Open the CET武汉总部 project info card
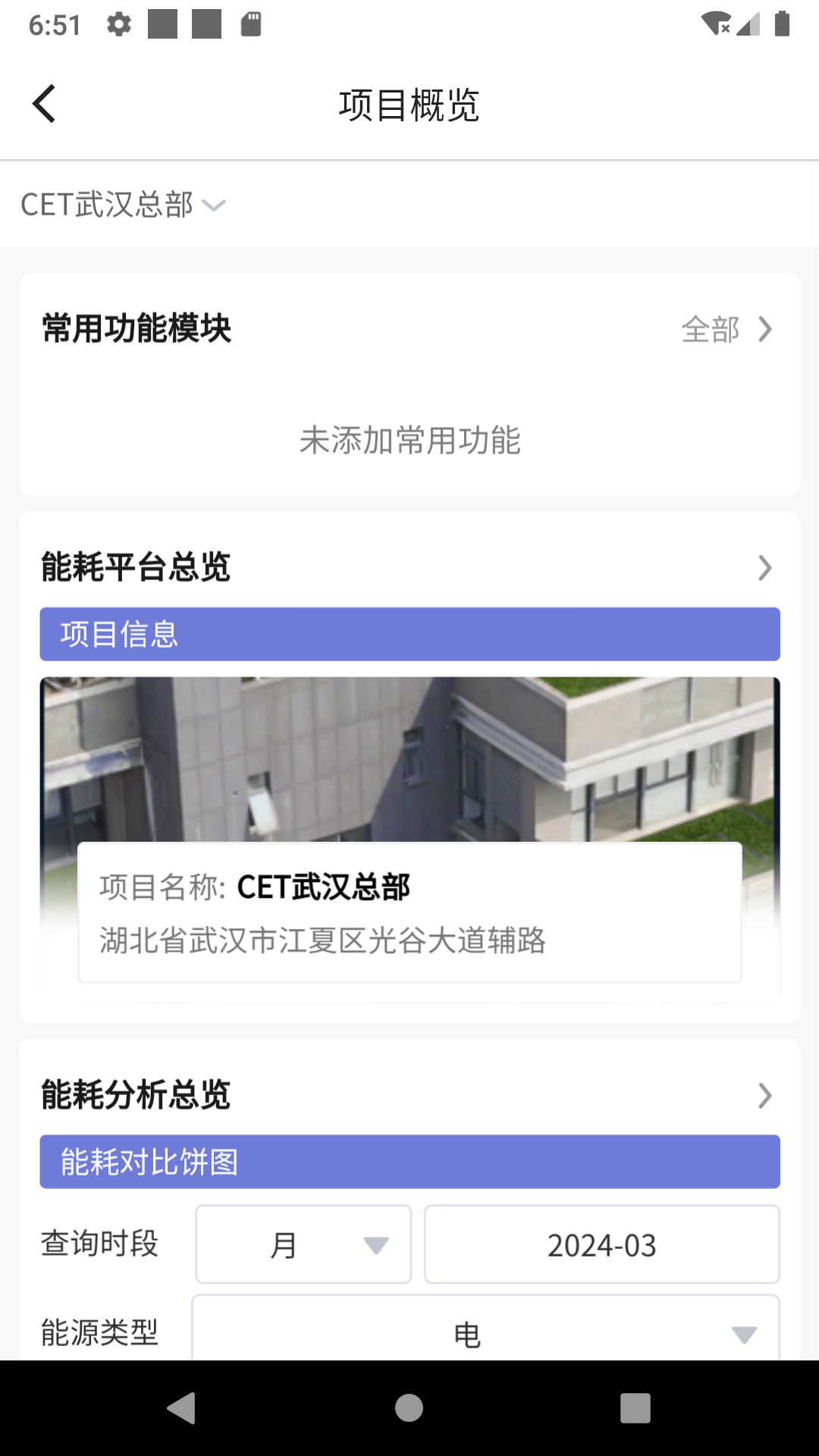The height and width of the screenshot is (1456, 819). [x=409, y=912]
